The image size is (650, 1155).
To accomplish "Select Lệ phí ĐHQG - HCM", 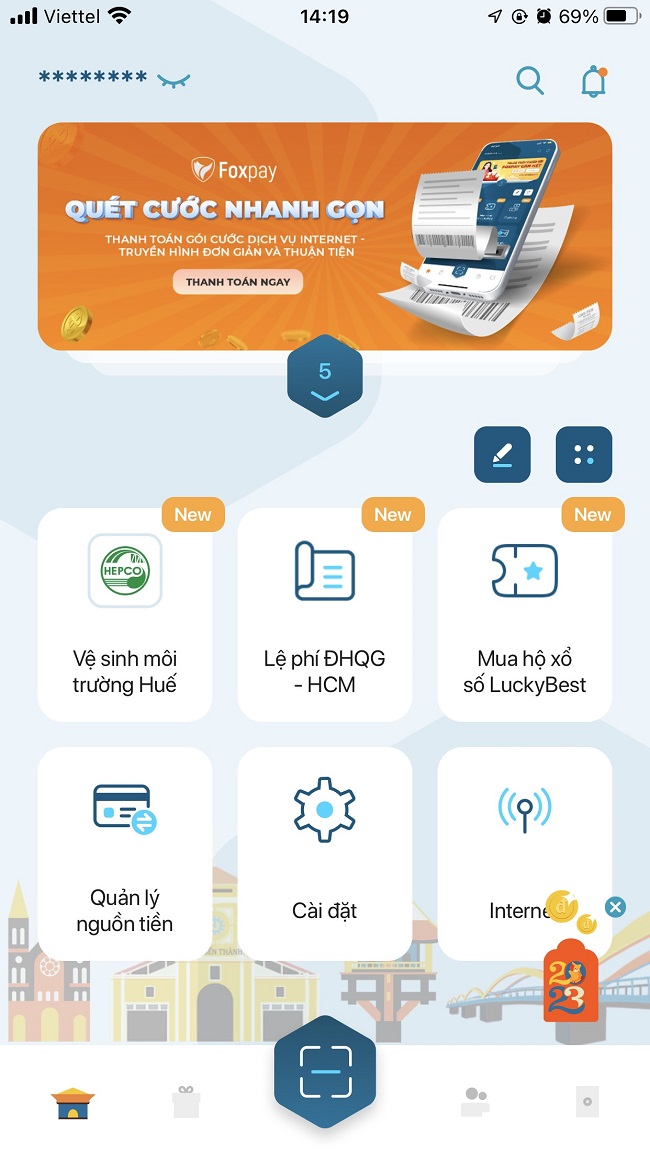I will (325, 615).
